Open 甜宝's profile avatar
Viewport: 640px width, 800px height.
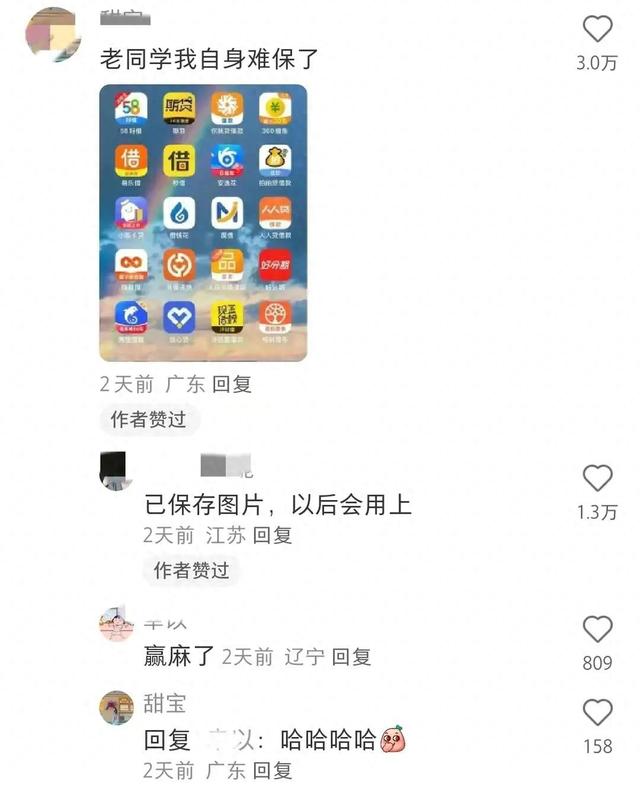pos(117,707)
